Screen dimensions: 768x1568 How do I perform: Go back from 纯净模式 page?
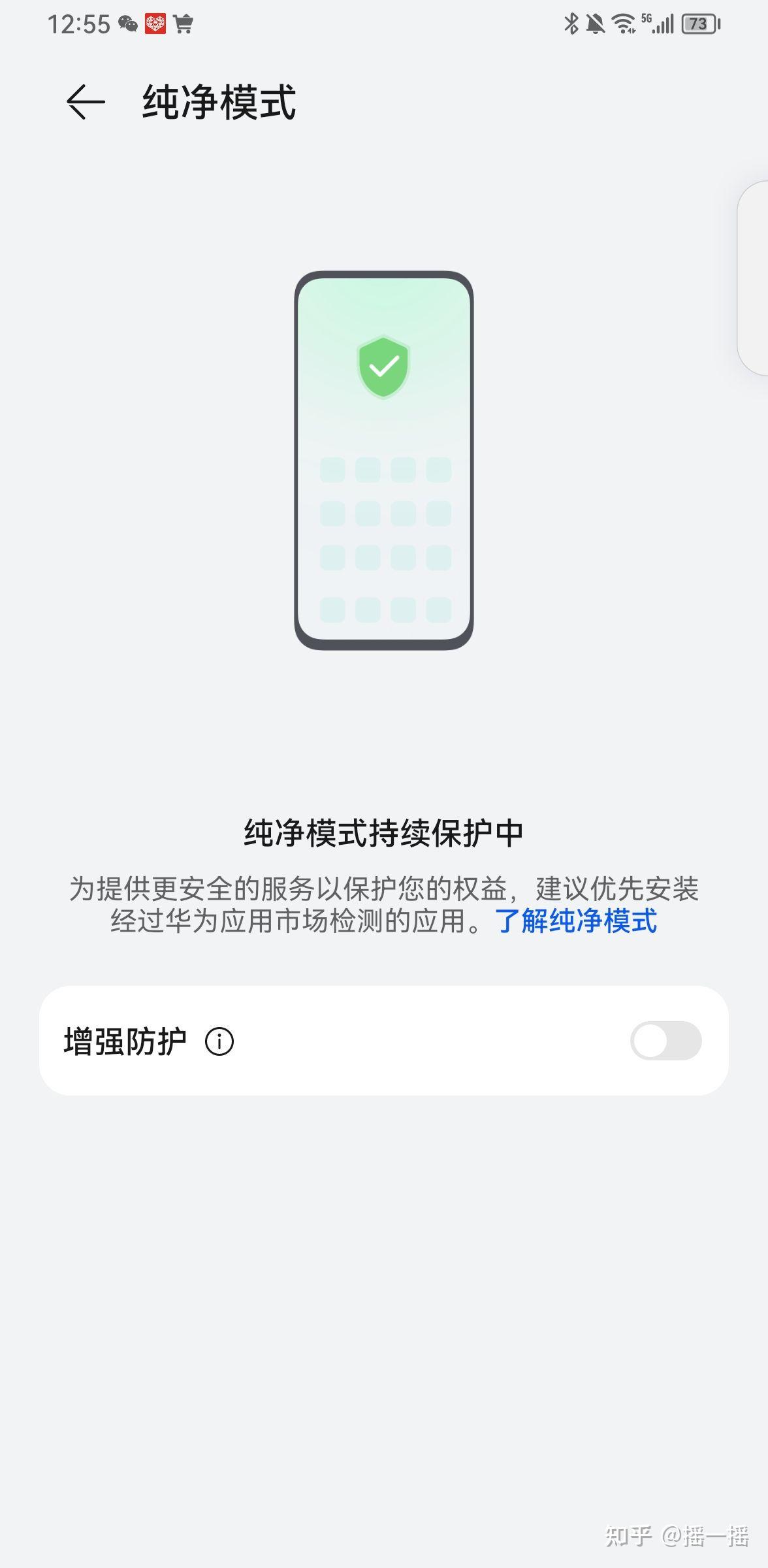pyautogui.click(x=86, y=103)
